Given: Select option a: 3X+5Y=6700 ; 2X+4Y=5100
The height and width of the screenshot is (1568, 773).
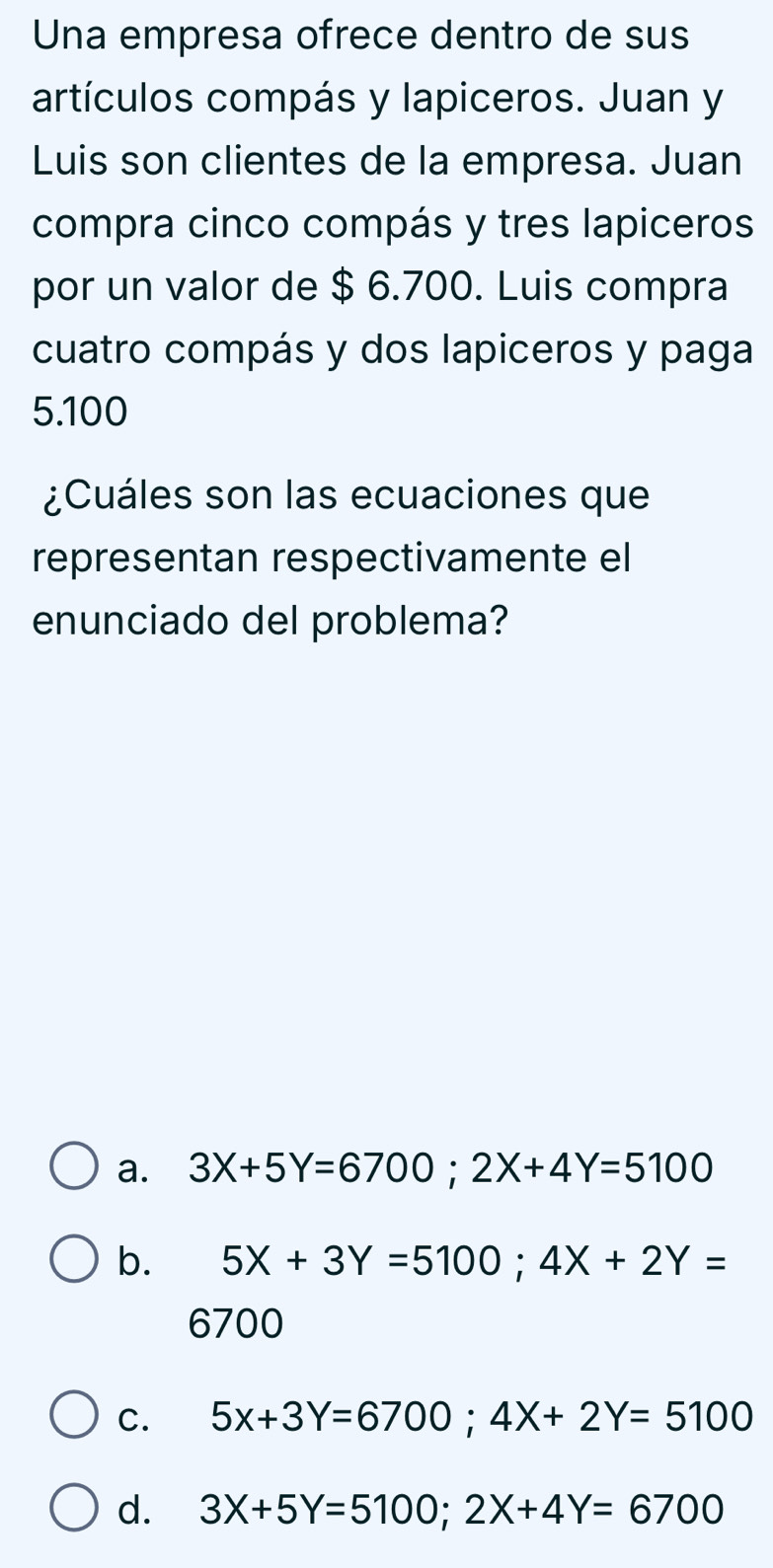Looking at the screenshot, I should (74, 1168).
